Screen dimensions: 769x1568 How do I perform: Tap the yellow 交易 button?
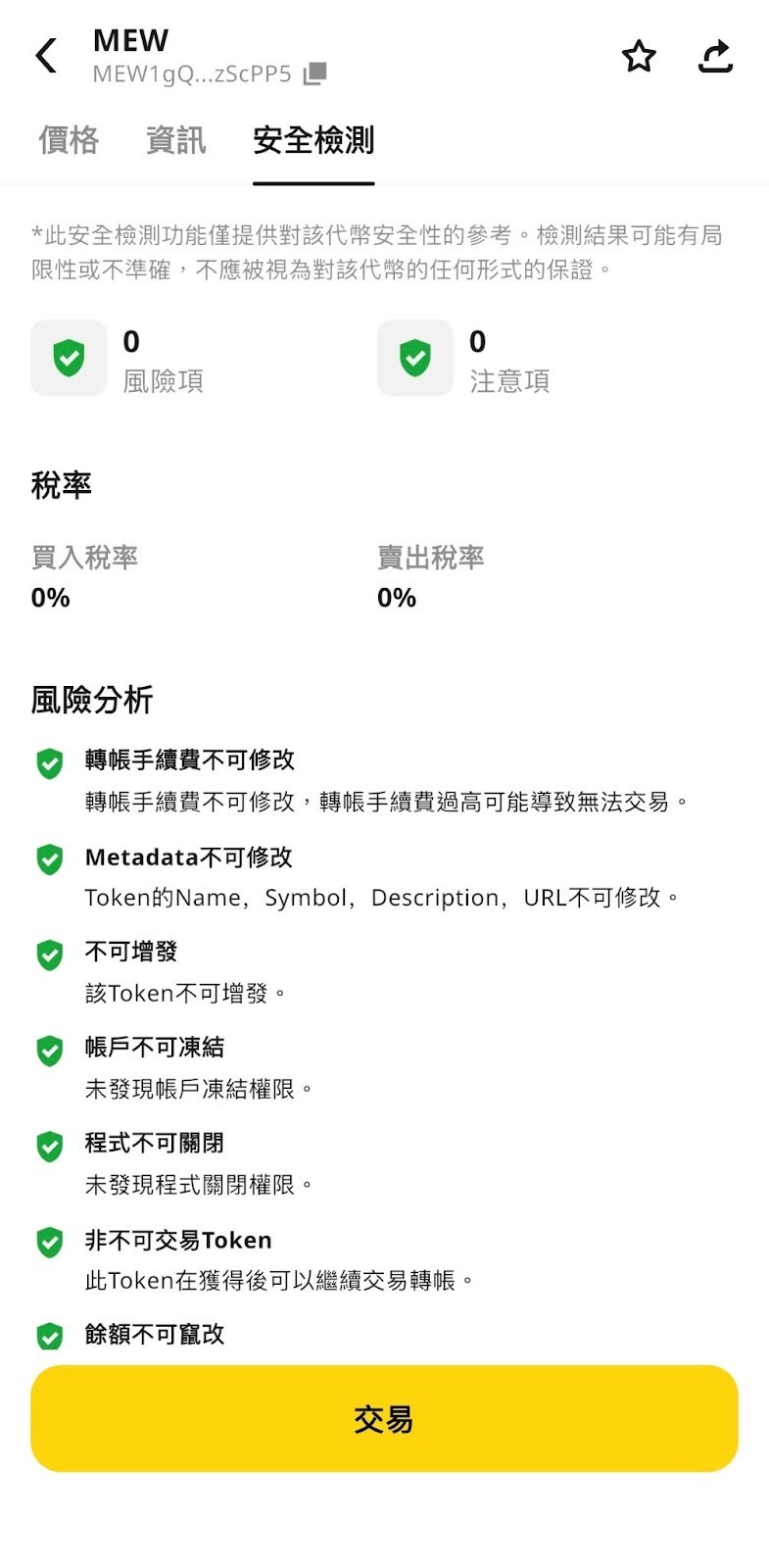384,1418
